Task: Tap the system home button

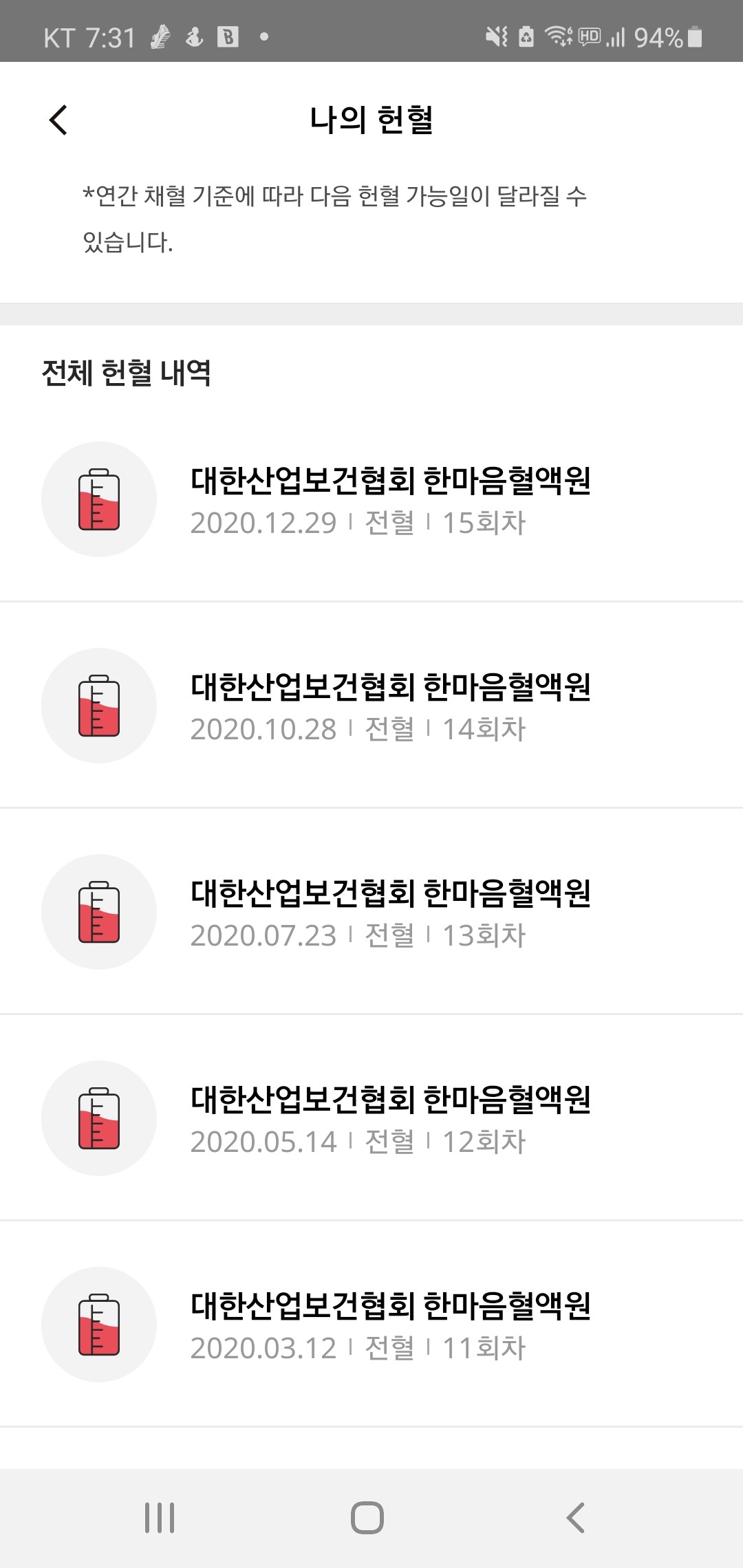Action: (x=367, y=1518)
